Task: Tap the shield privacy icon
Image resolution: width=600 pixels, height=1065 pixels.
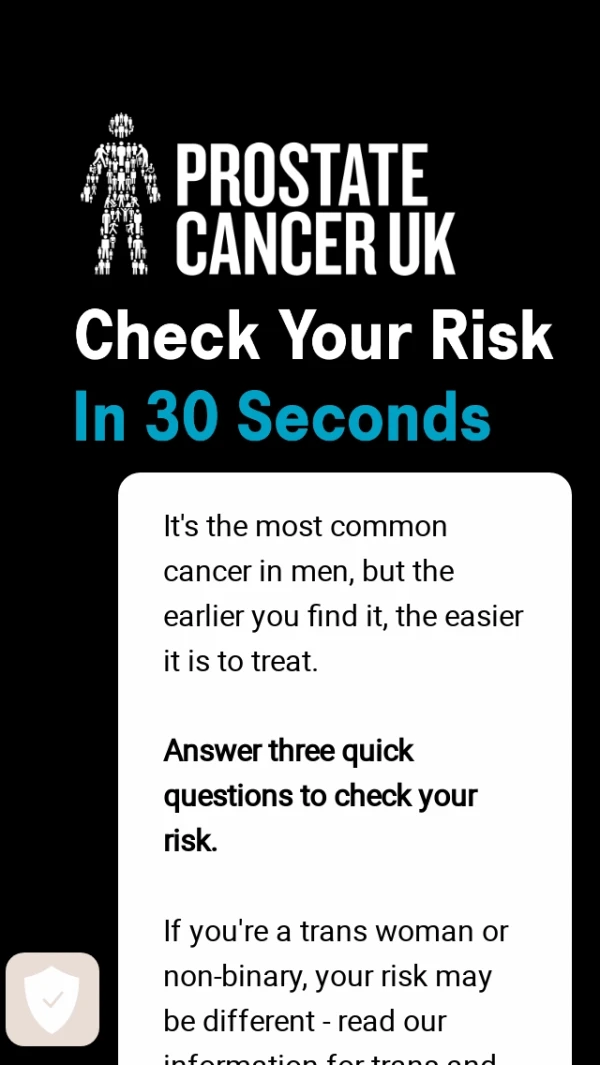Action: coord(52,999)
